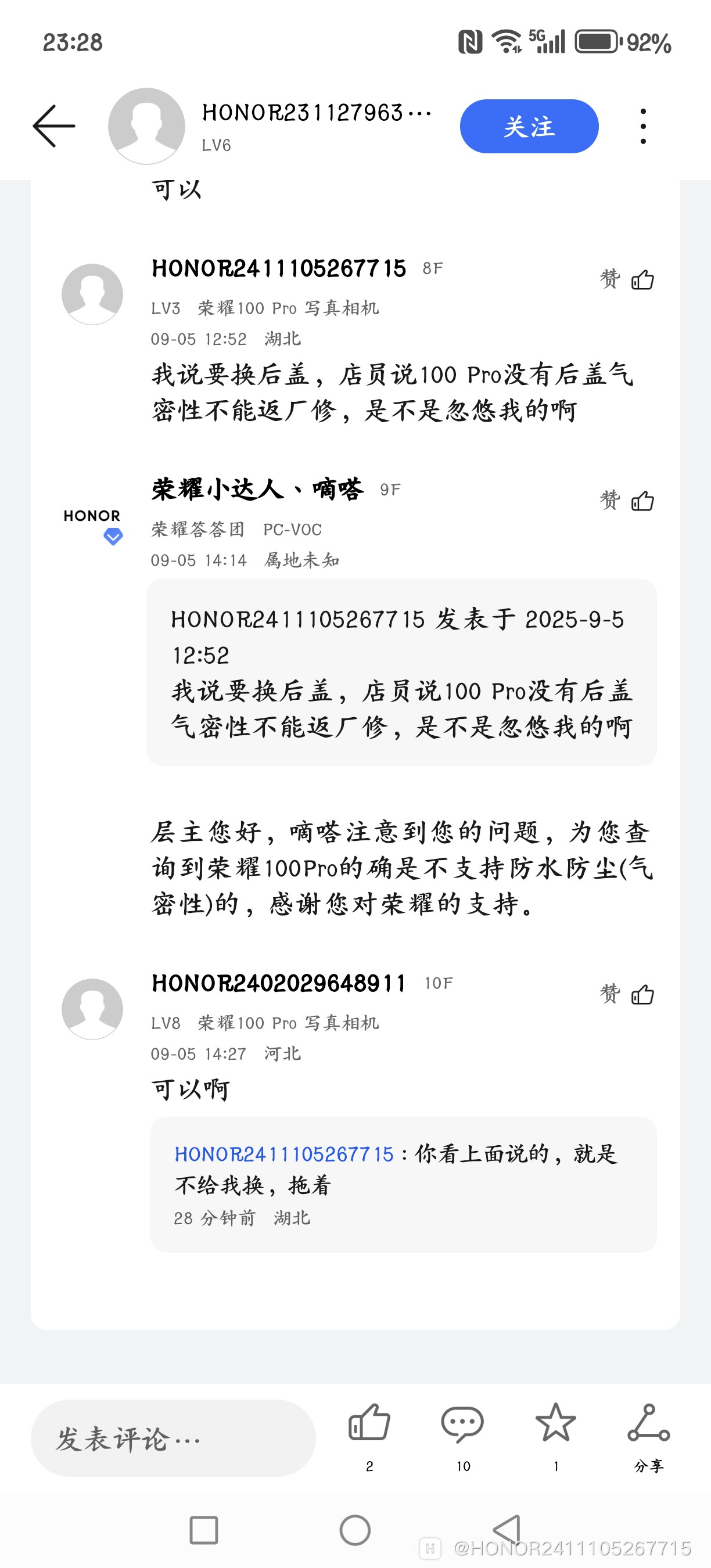Tap the back arrow to leave the thread
Screen dimensions: 711x1568
click(54, 125)
